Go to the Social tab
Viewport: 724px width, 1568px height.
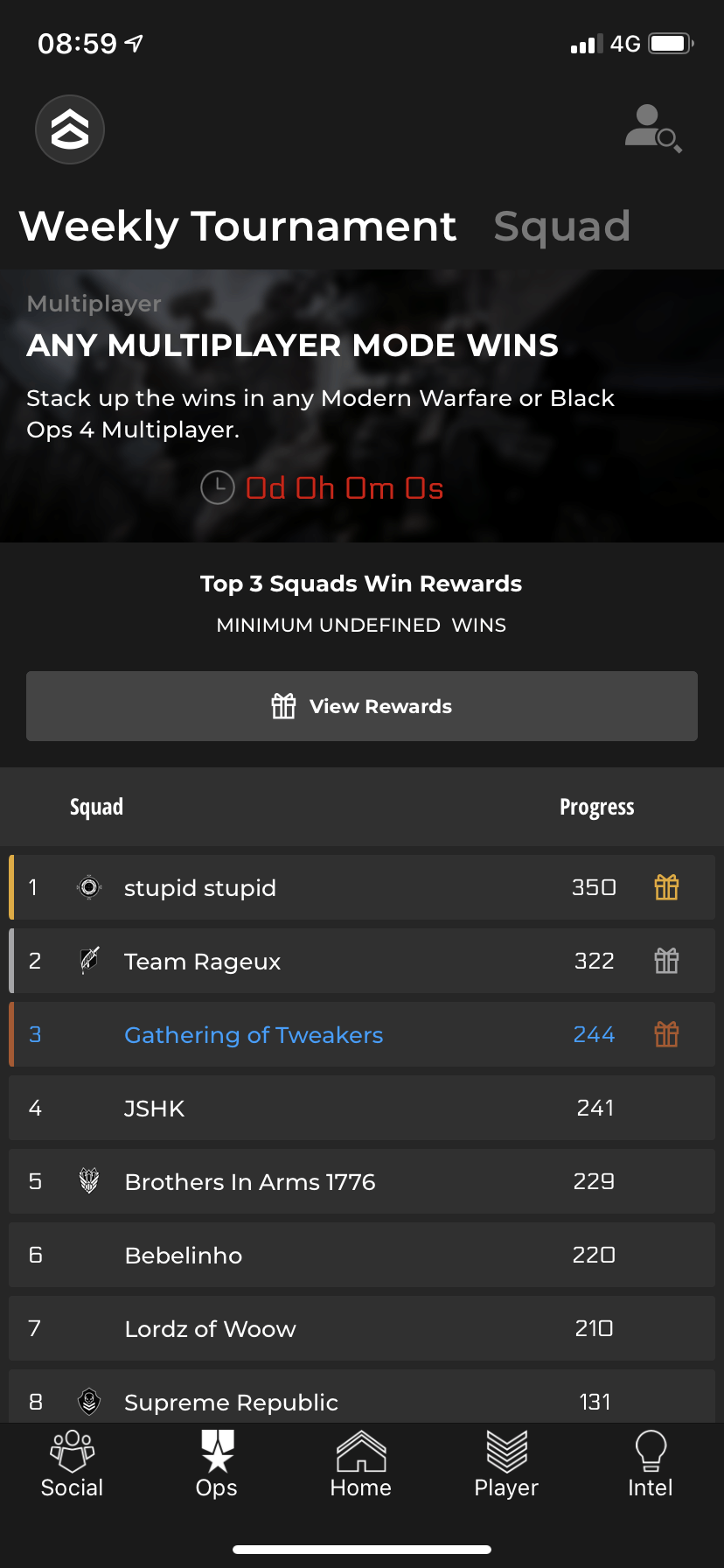(73, 1464)
